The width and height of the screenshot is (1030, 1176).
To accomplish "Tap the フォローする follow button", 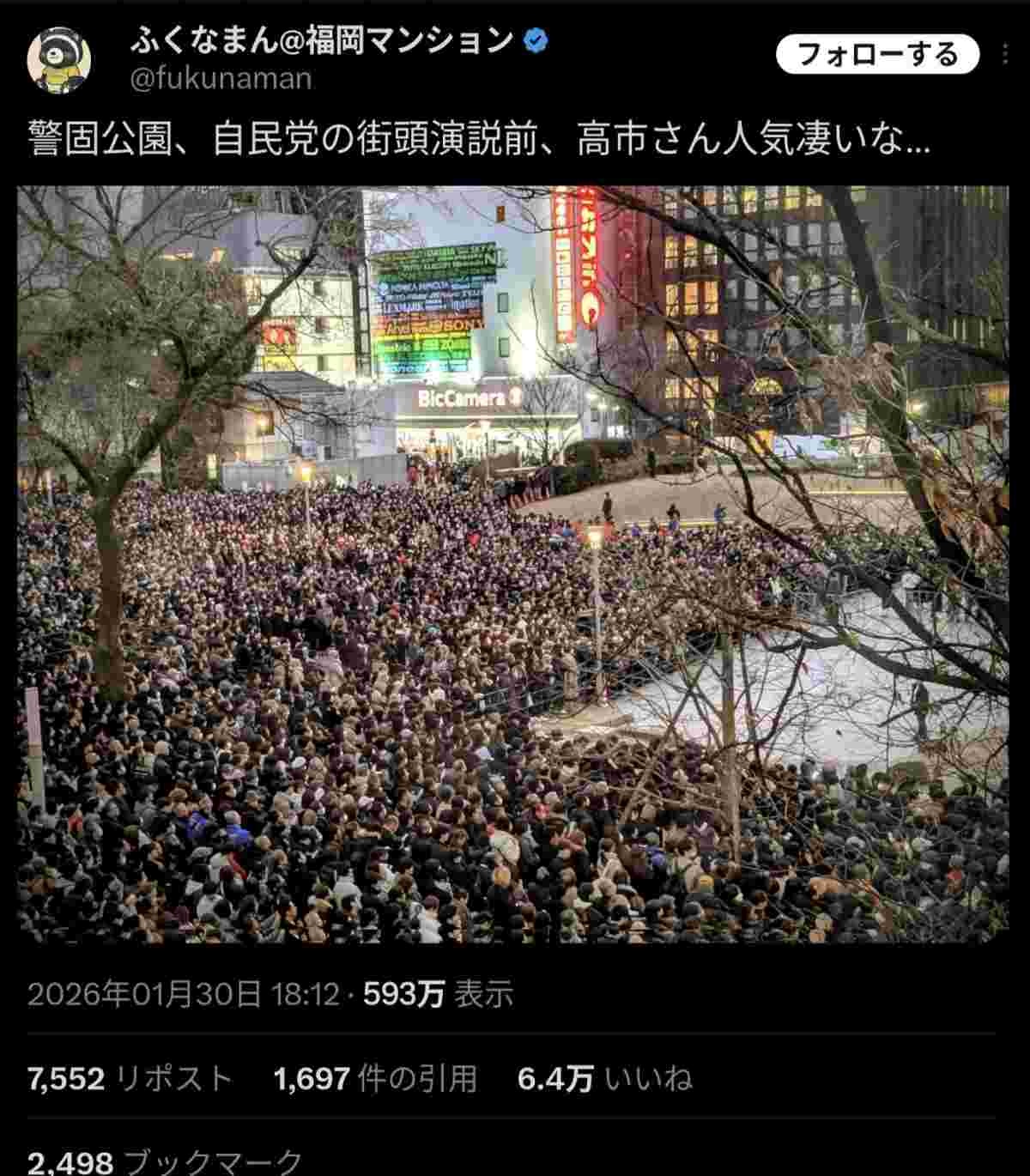I will (x=876, y=55).
